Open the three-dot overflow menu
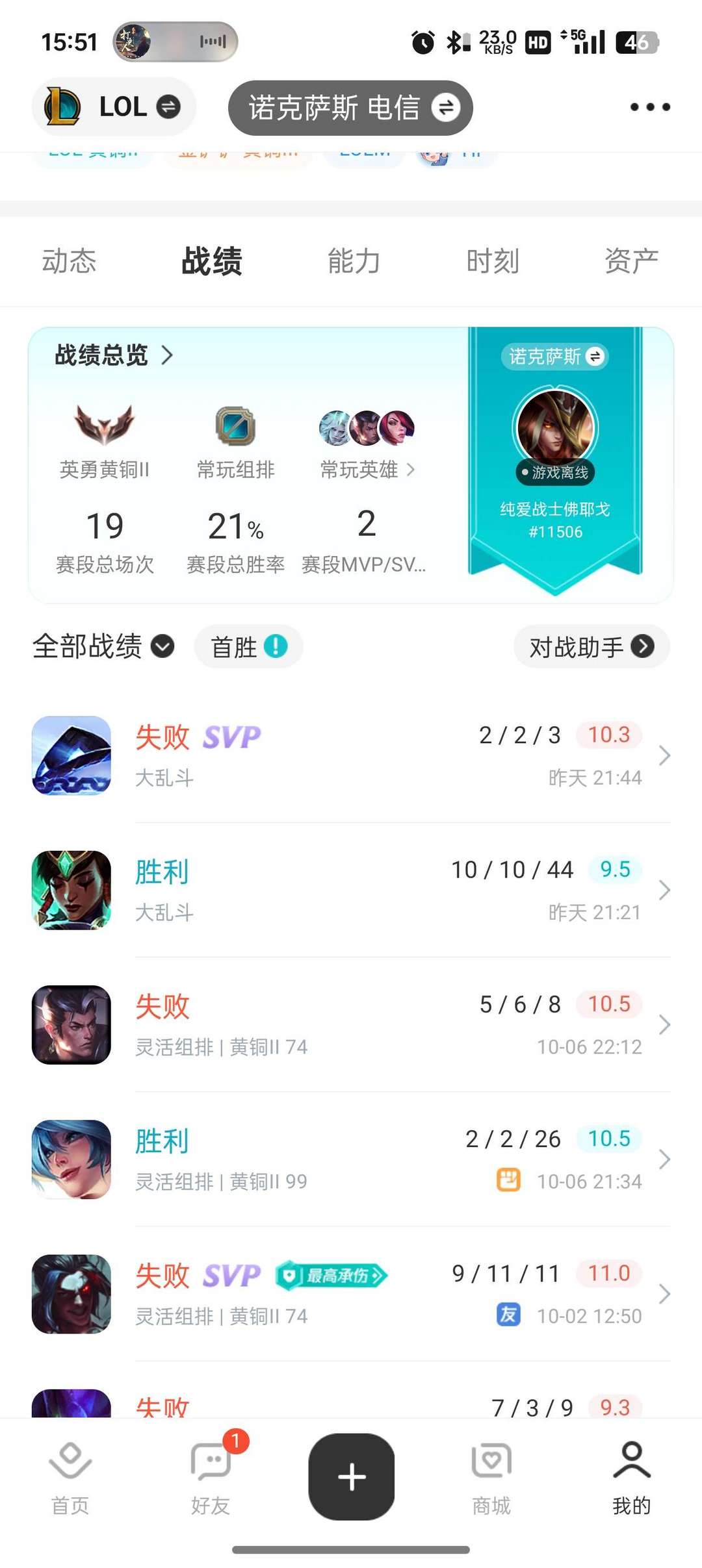Viewport: 702px width, 1568px height. (x=649, y=107)
